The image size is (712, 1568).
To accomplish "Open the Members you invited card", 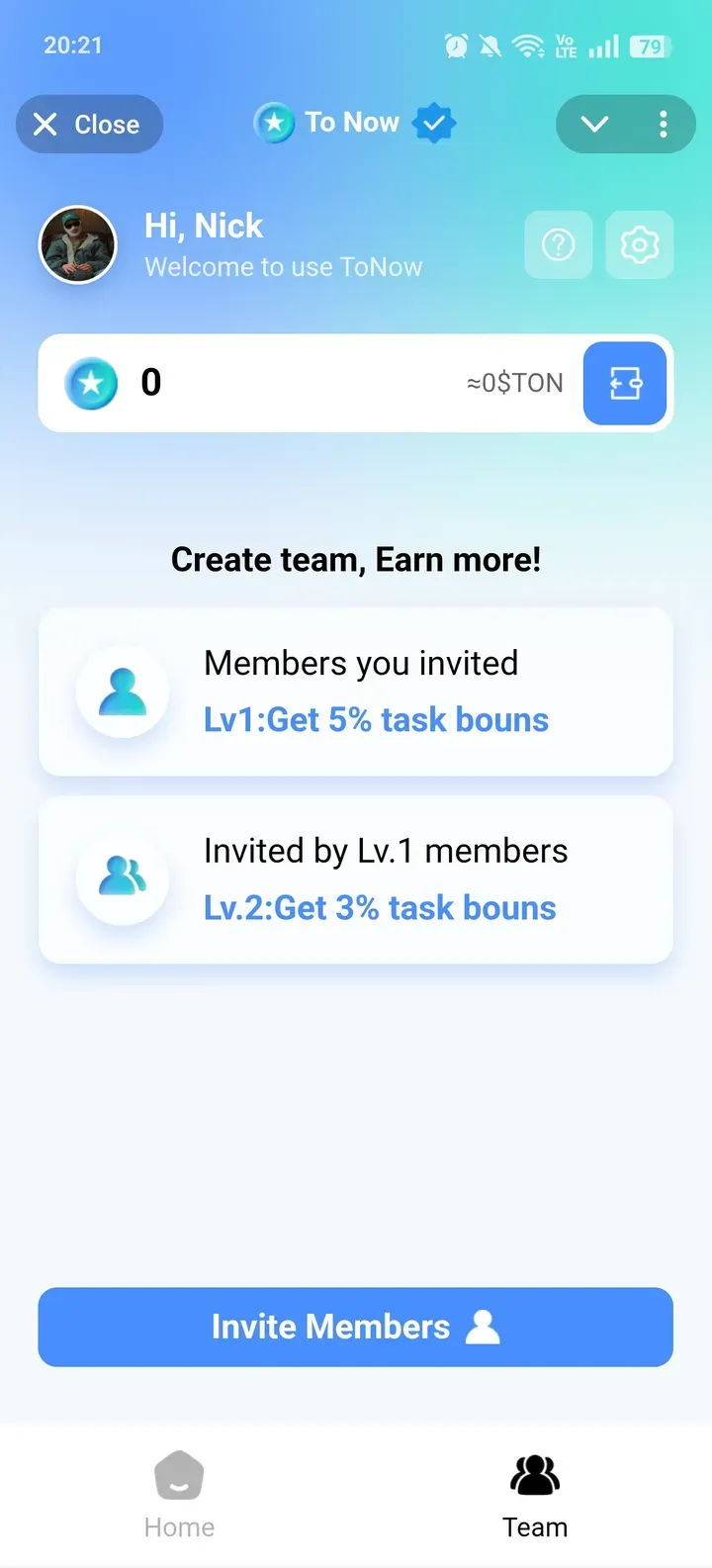I will pos(356,692).
